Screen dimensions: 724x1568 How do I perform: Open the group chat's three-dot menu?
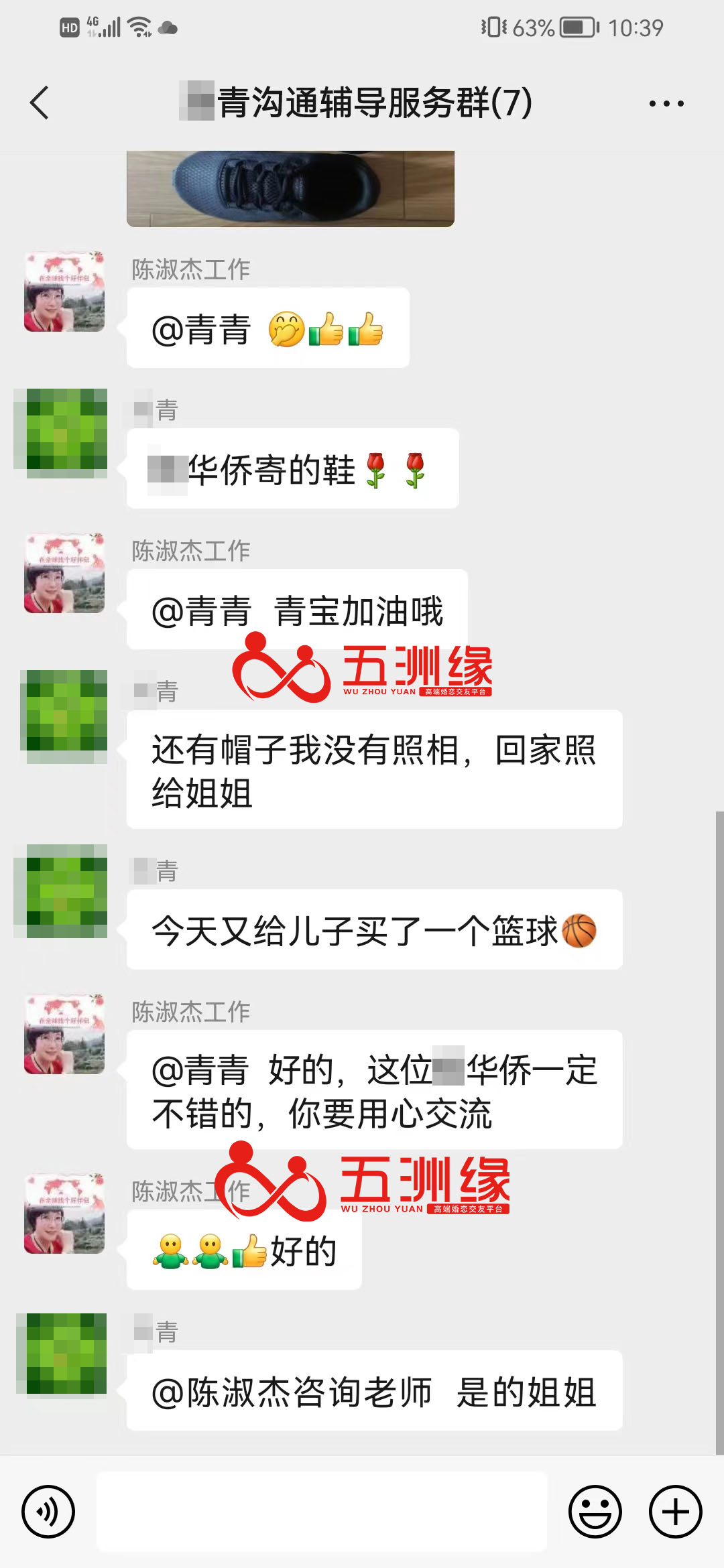pos(666,104)
